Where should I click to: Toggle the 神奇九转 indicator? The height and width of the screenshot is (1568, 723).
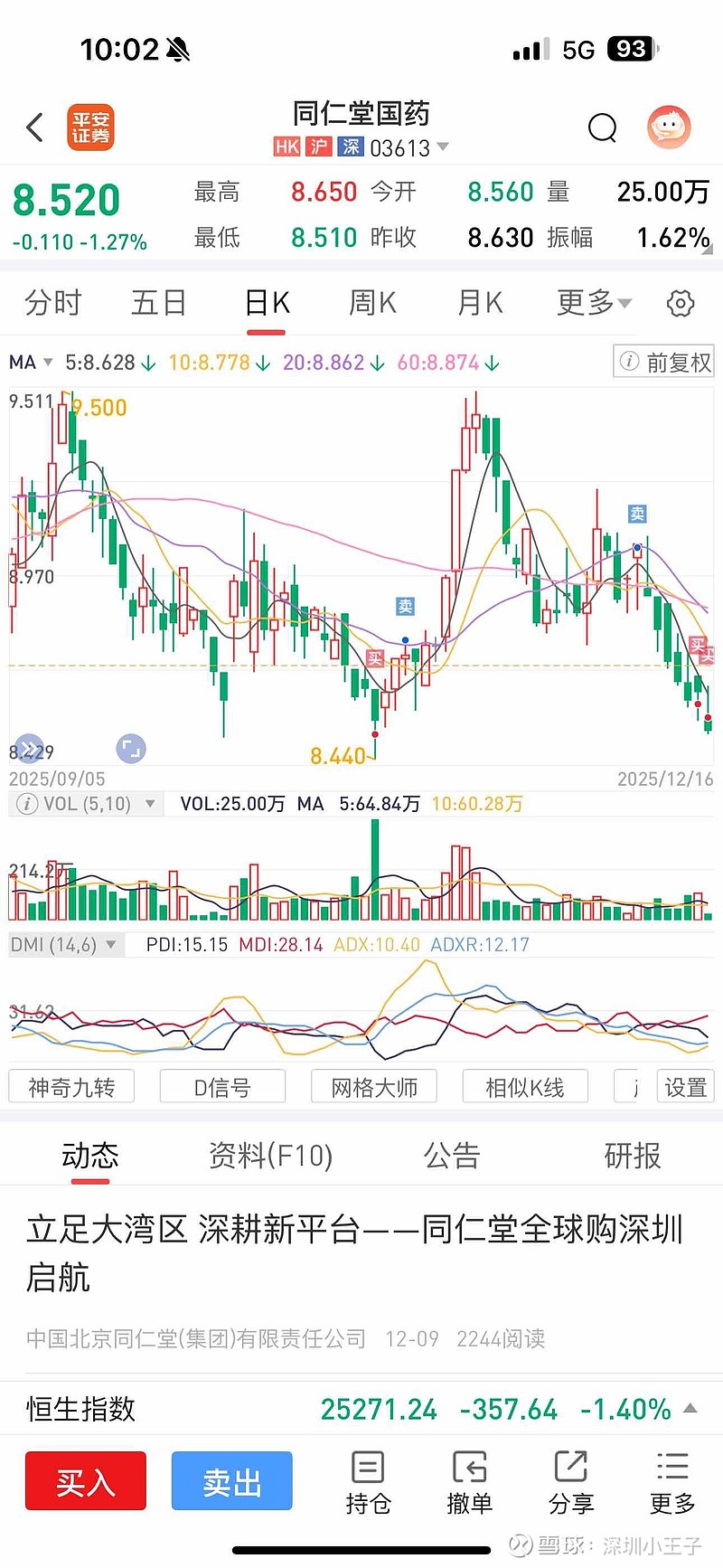tap(71, 1086)
